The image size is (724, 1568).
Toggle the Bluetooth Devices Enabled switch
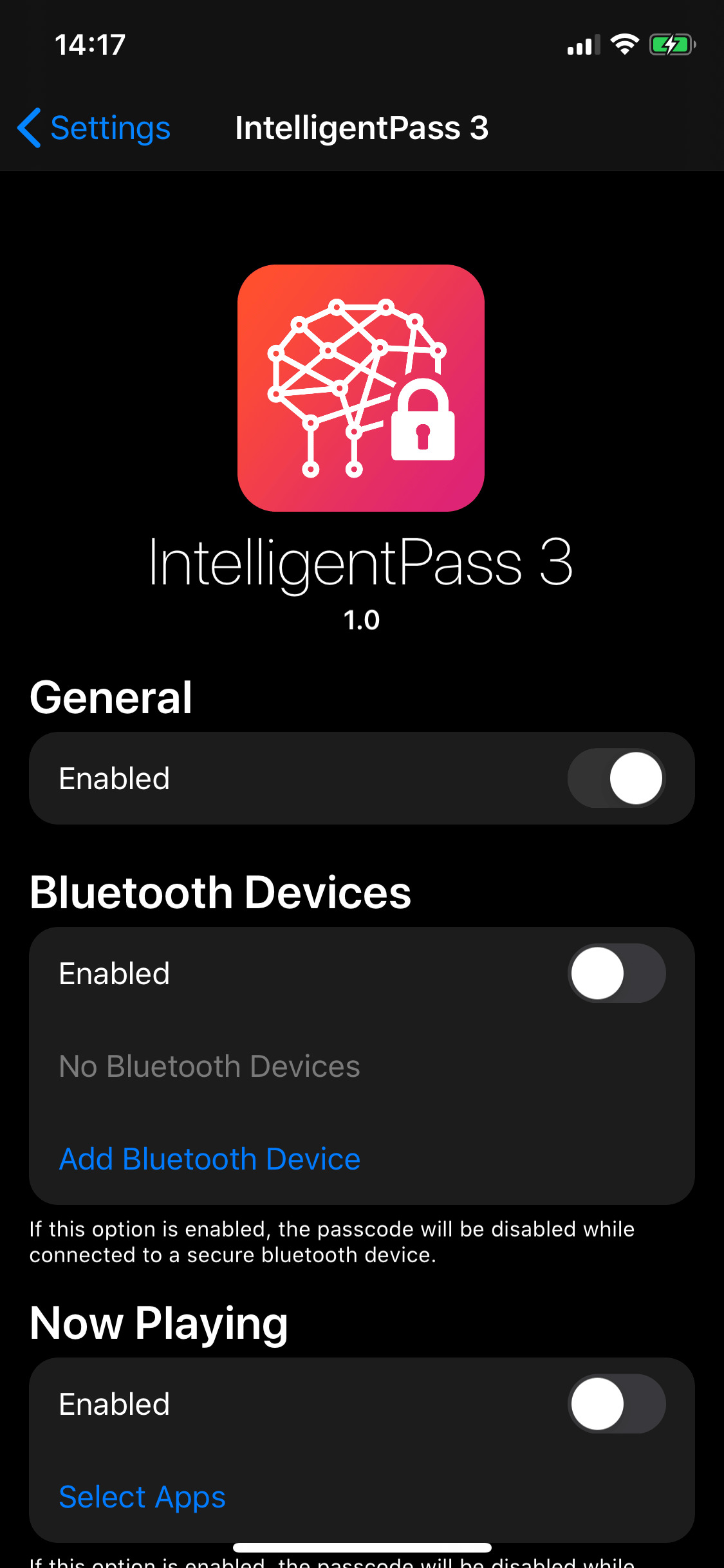click(x=617, y=973)
